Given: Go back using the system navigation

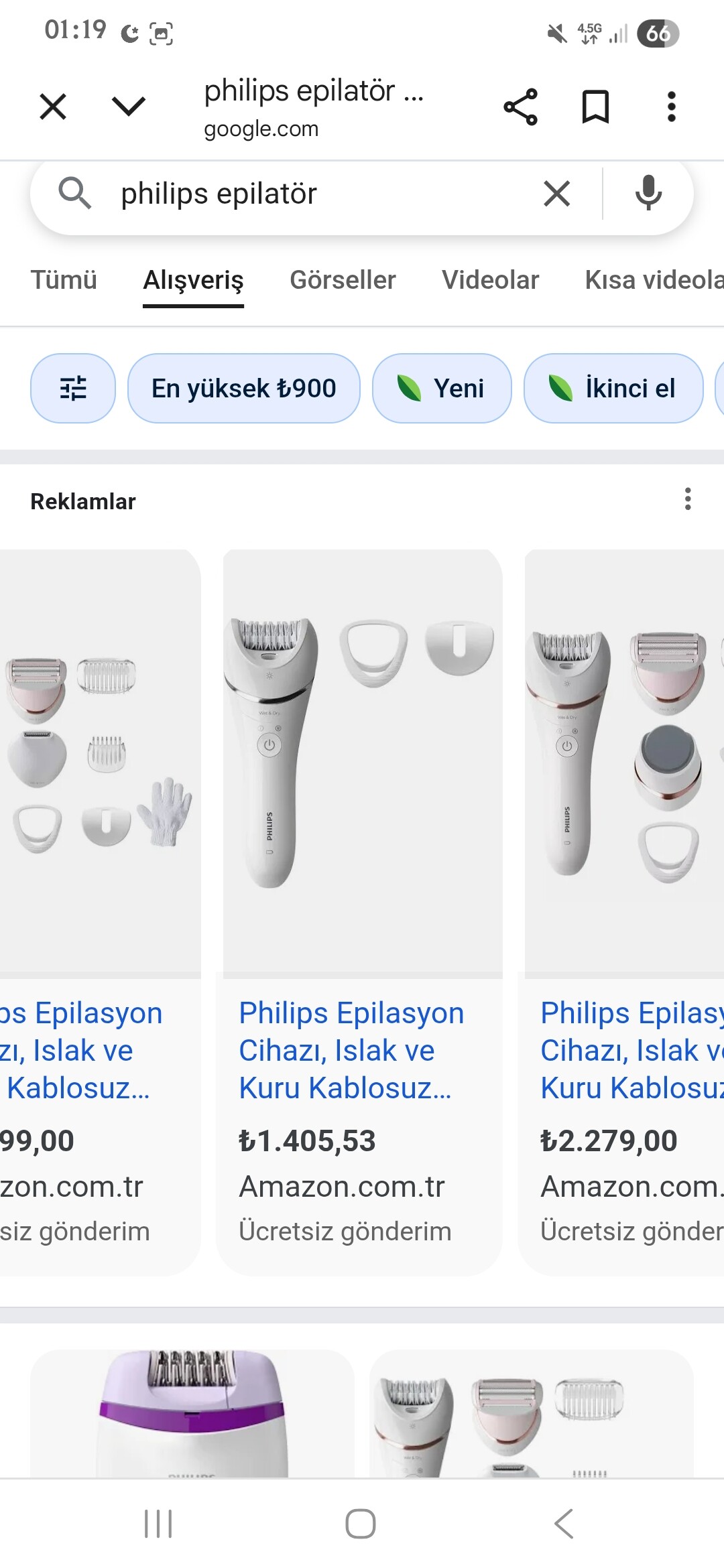Looking at the screenshot, I should [564, 1524].
